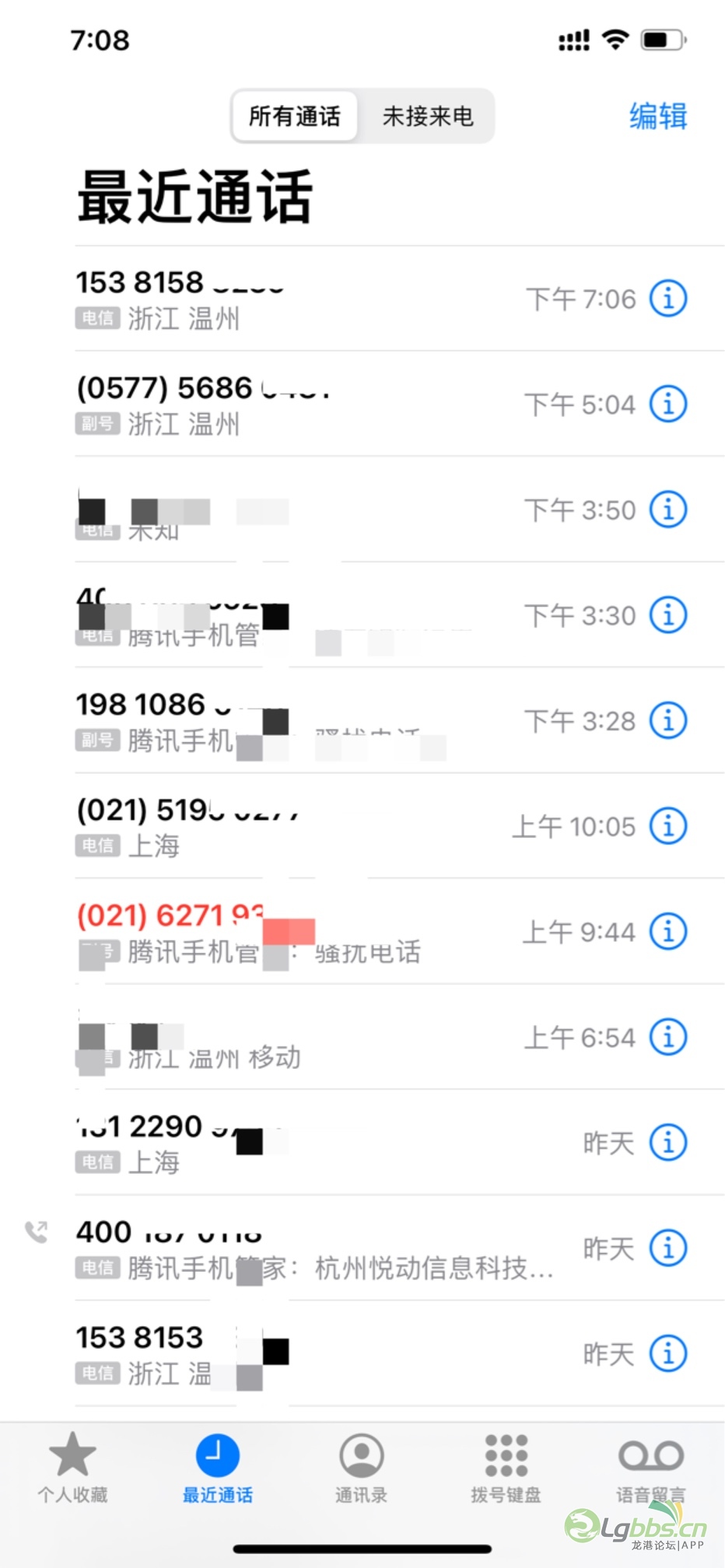Open the 语音留言 voicemail tab
The height and width of the screenshot is (1568, 725).
point(651,1468)
